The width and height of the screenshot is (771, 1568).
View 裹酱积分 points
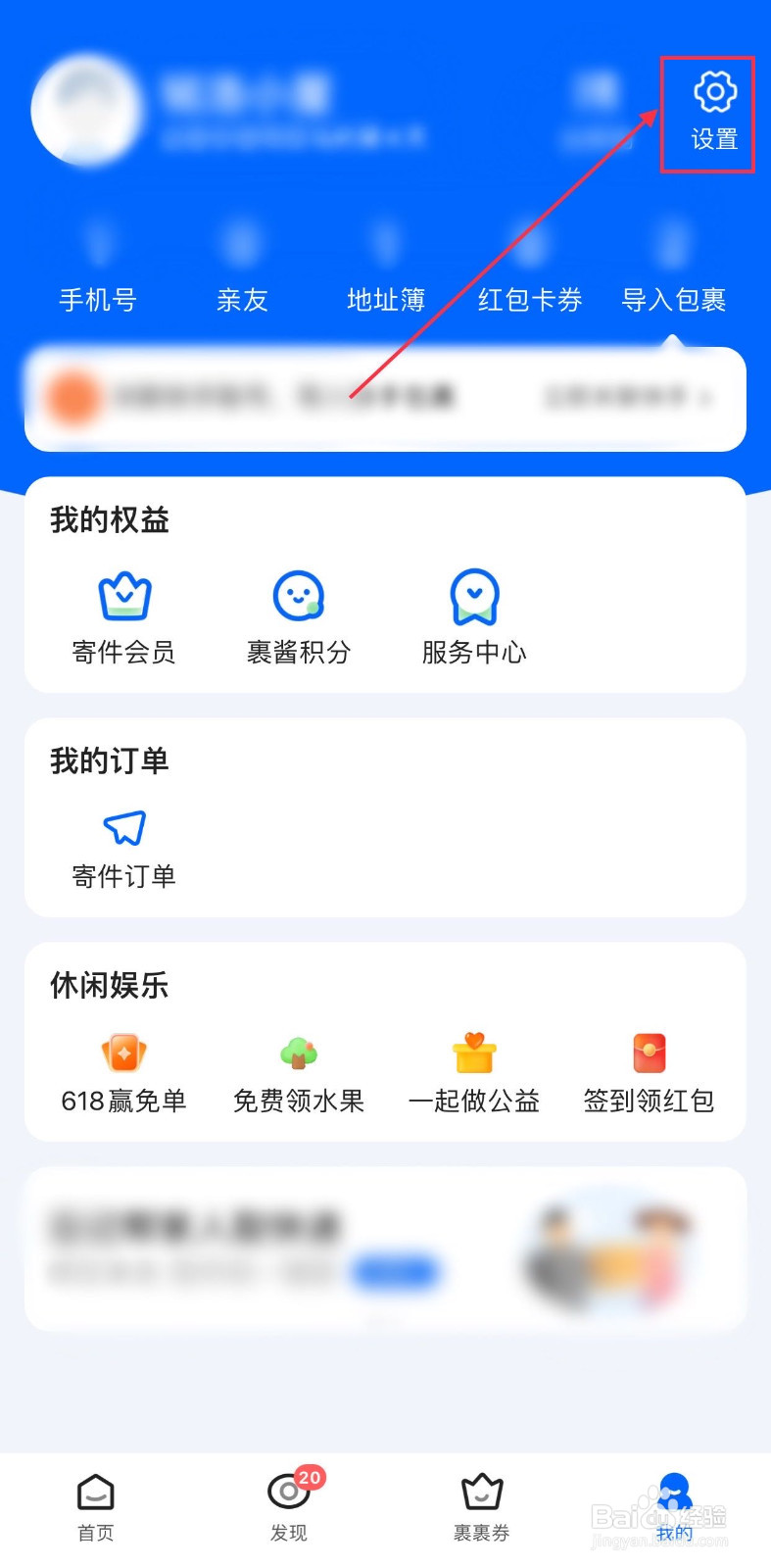coord(299,615)
